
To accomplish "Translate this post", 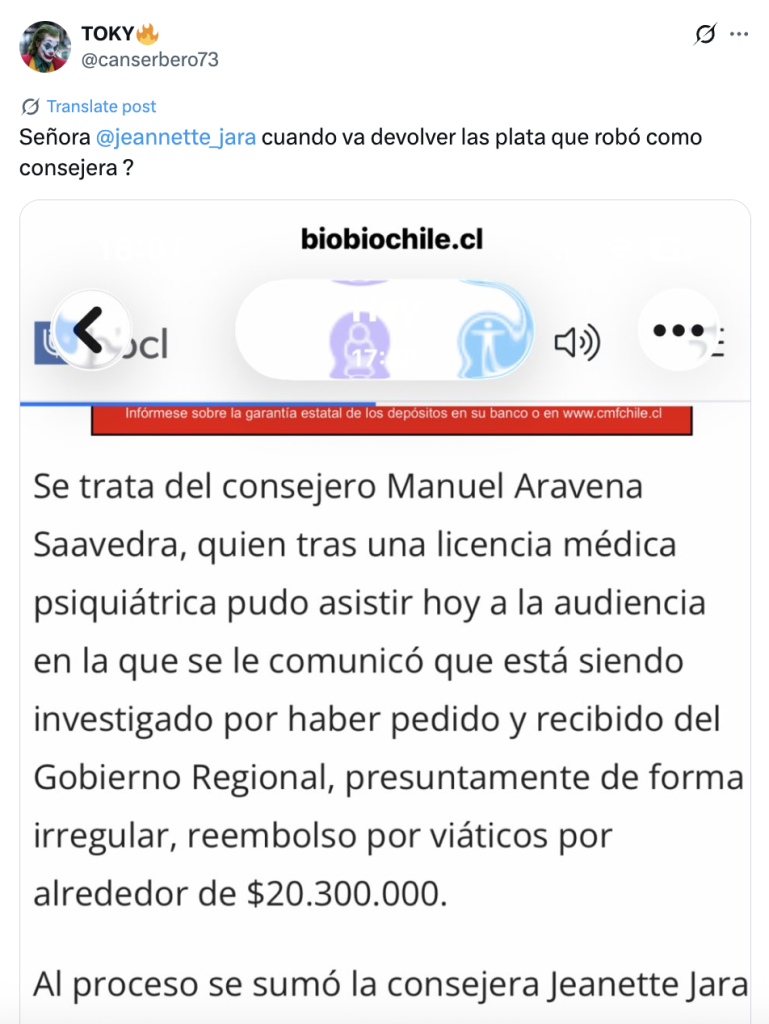I will [100, 106].
